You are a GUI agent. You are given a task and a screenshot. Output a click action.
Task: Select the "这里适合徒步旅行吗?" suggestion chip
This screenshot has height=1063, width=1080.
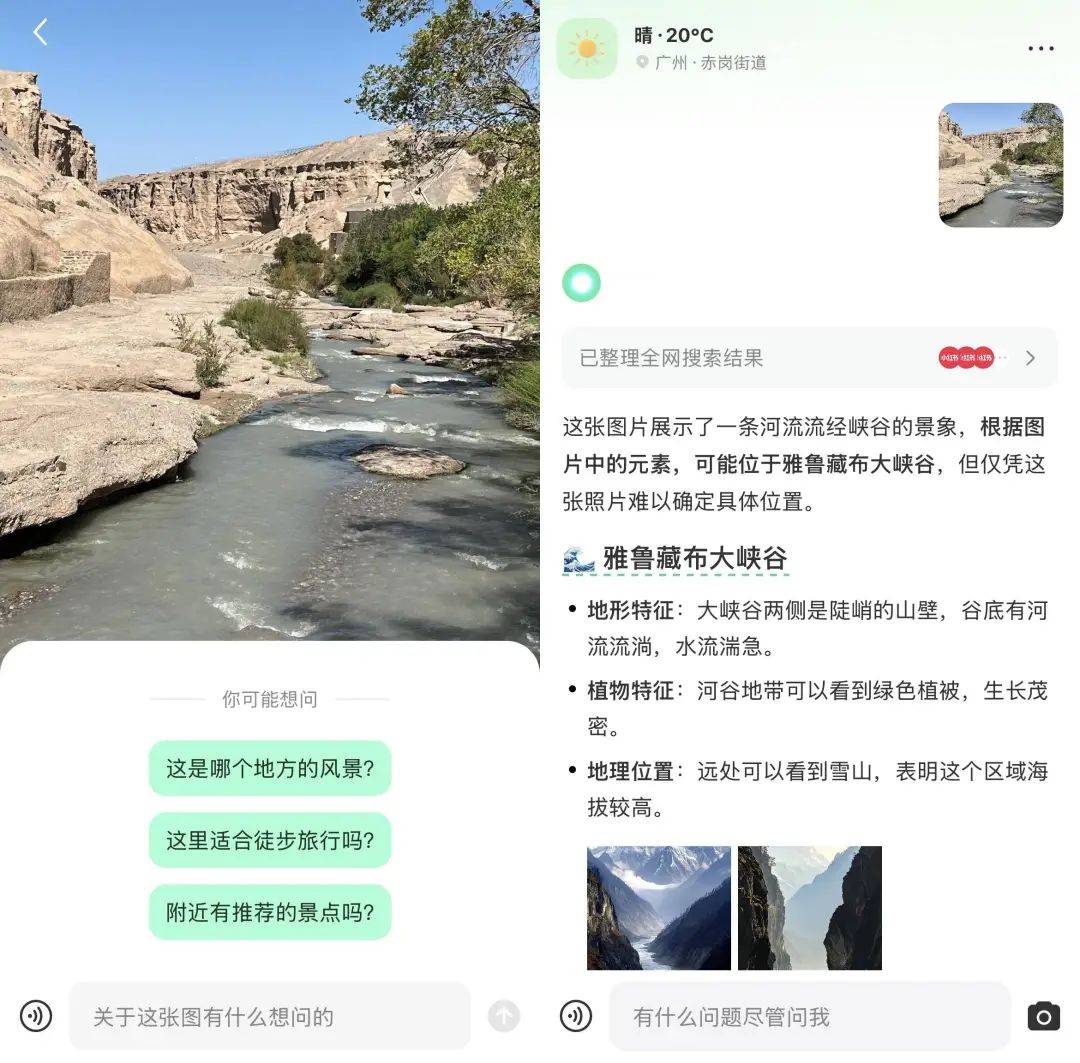pyautogui.click(x=270, y=840)
